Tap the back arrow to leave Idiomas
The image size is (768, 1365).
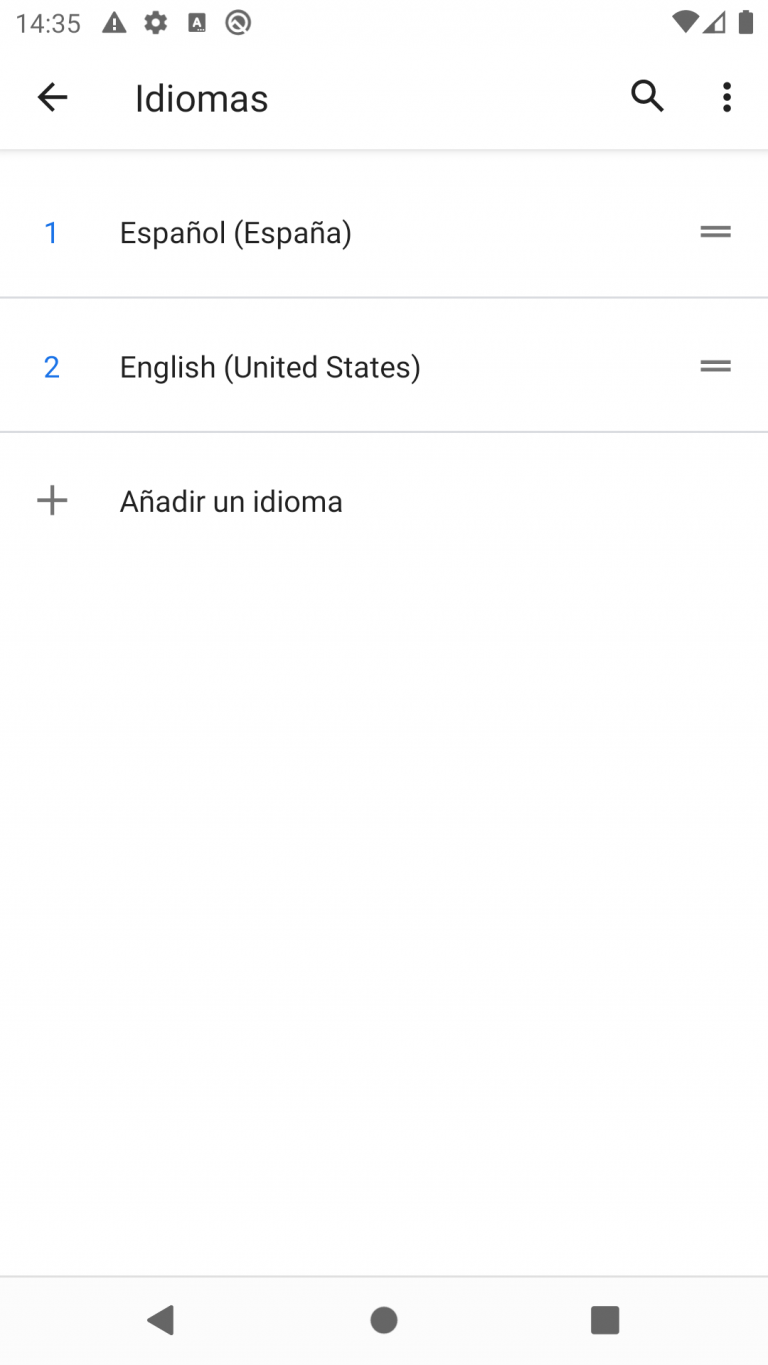click(52, 97)
